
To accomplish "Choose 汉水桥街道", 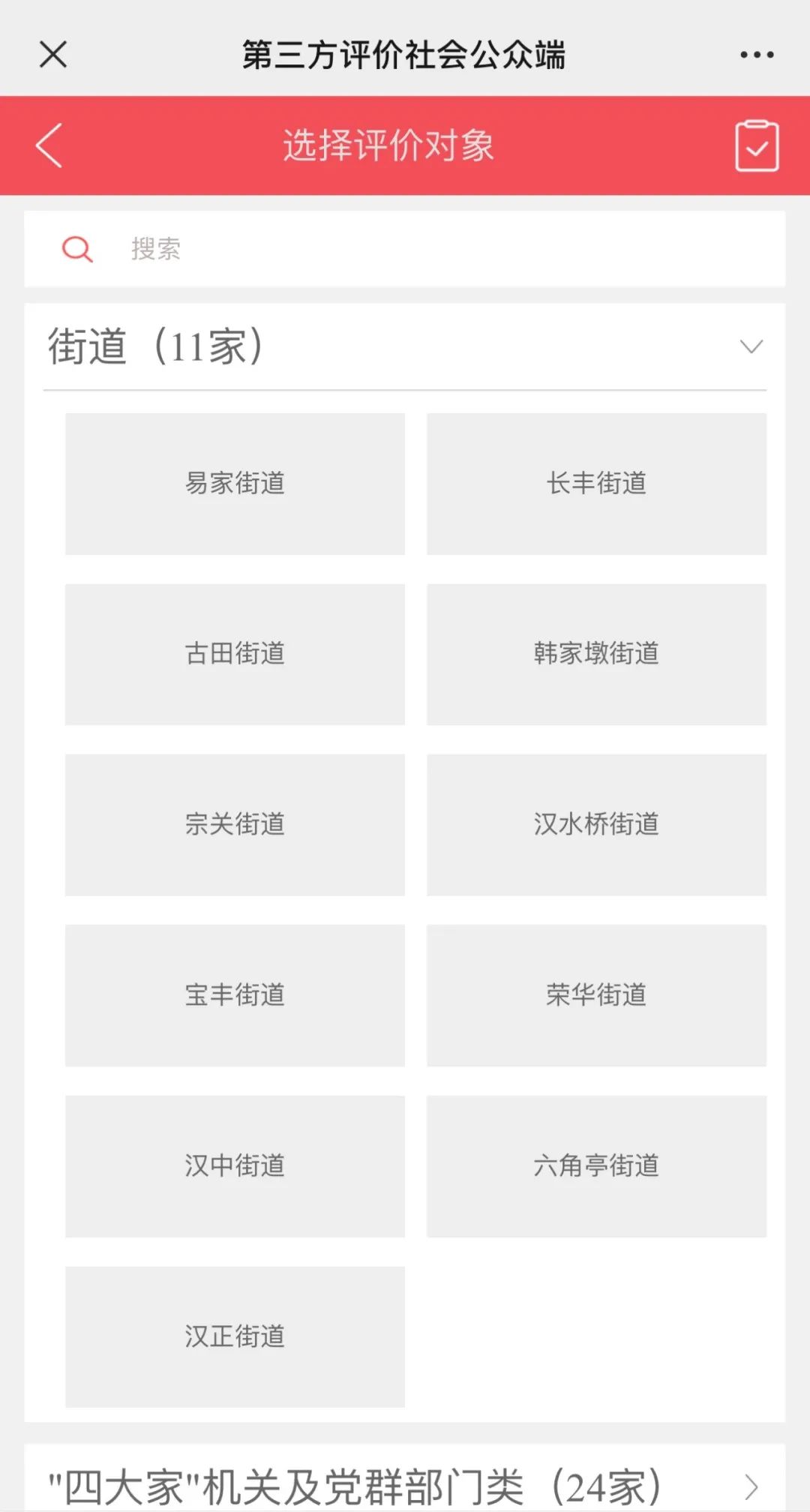I will tap(596, 825).
